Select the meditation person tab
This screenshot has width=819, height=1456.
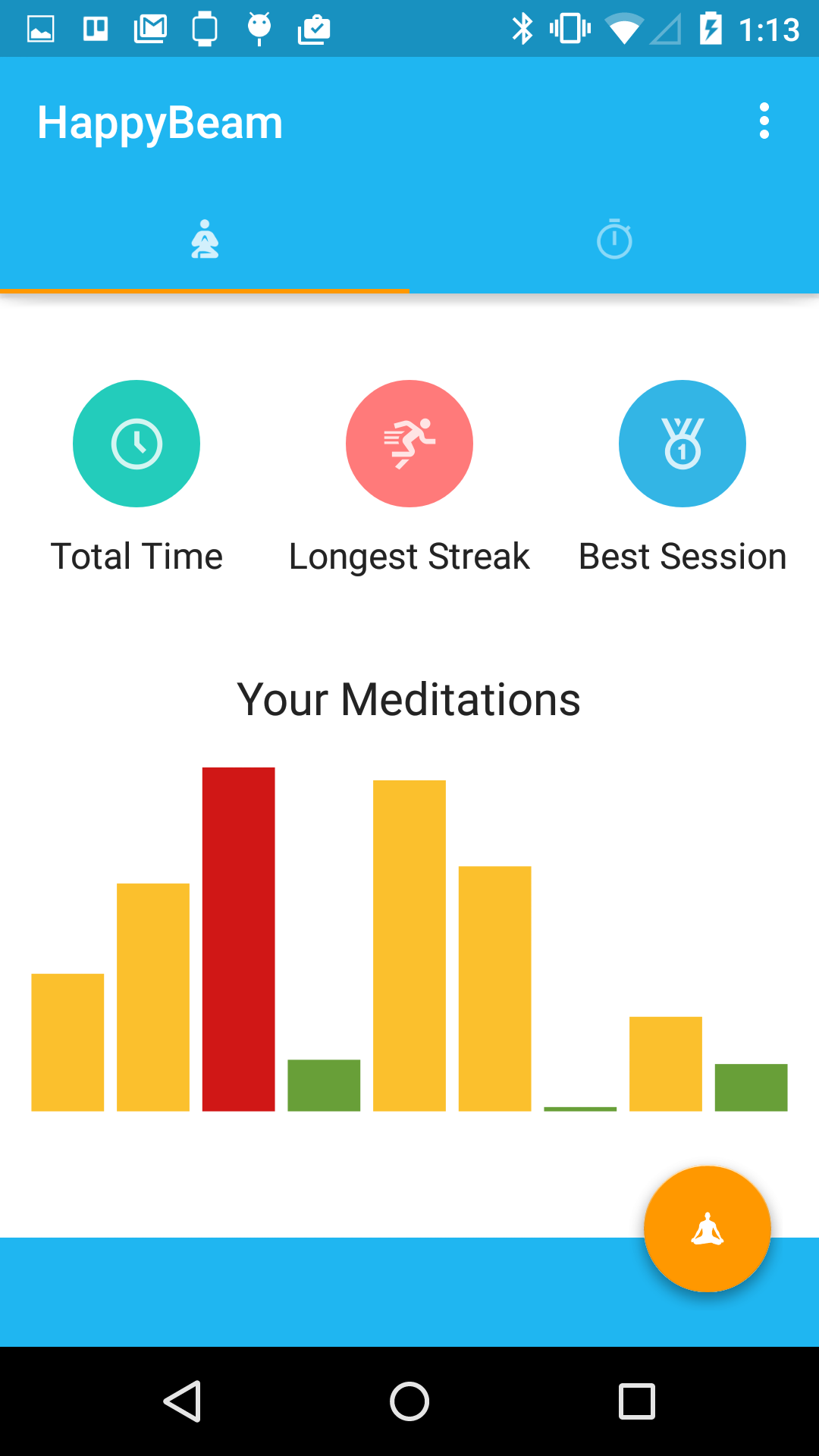pyautogui.click(x=205, y=240)
